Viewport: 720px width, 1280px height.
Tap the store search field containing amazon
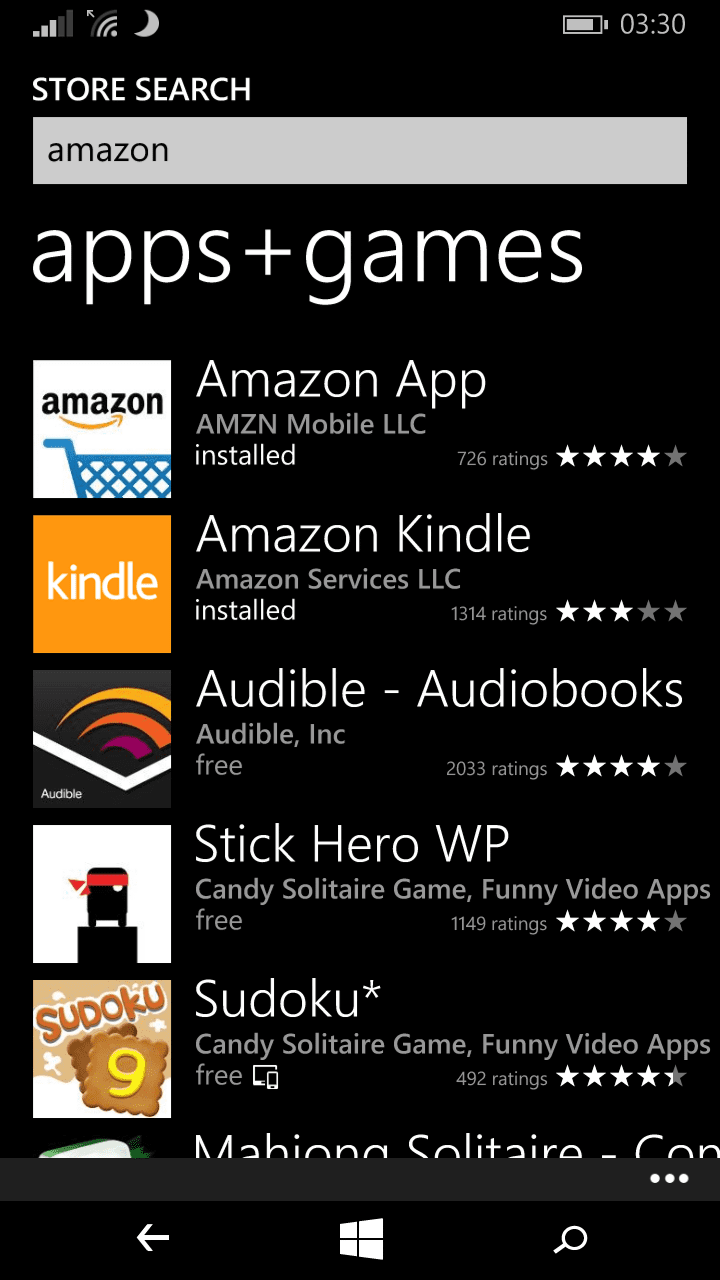coord(360,151)
